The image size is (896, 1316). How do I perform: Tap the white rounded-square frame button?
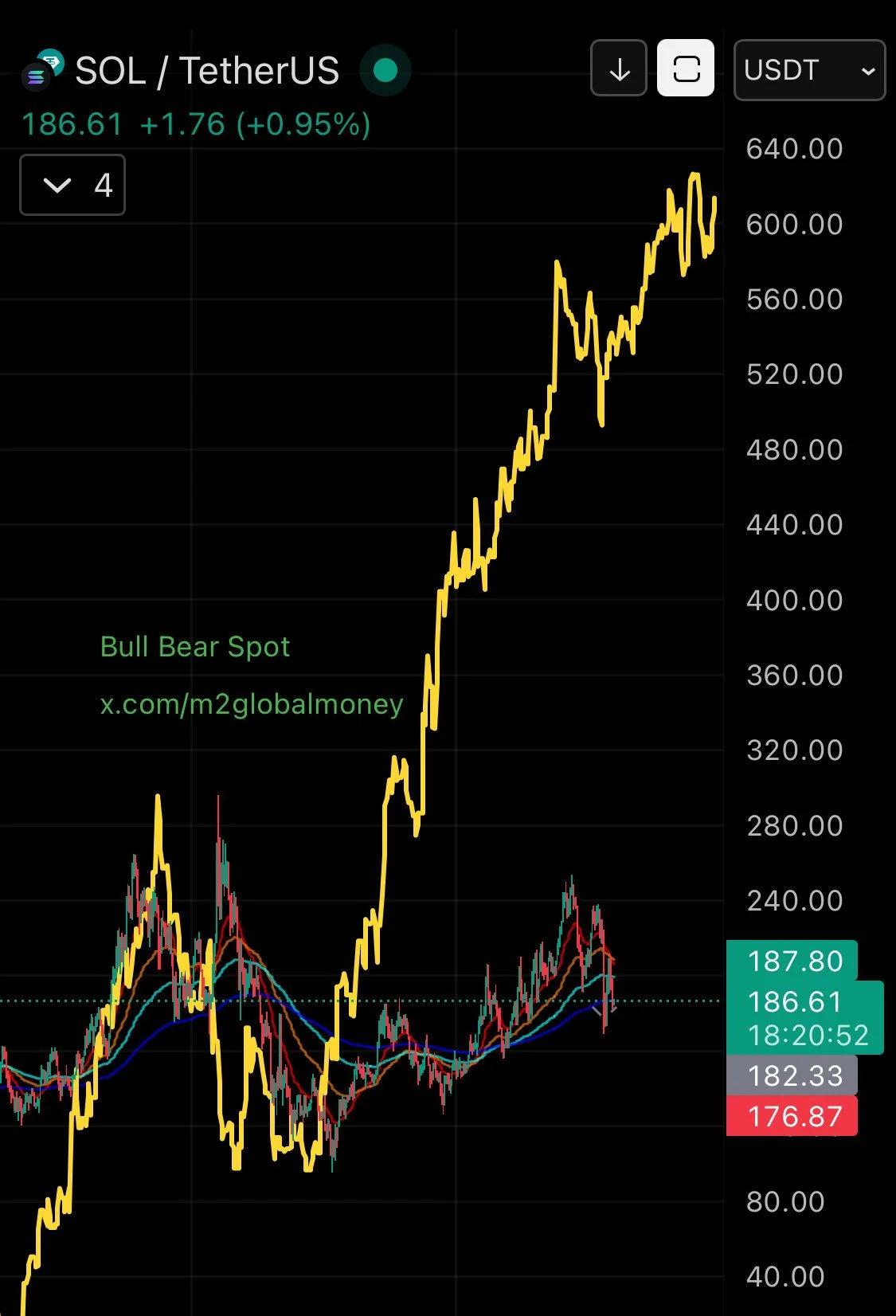pos(686,69)
